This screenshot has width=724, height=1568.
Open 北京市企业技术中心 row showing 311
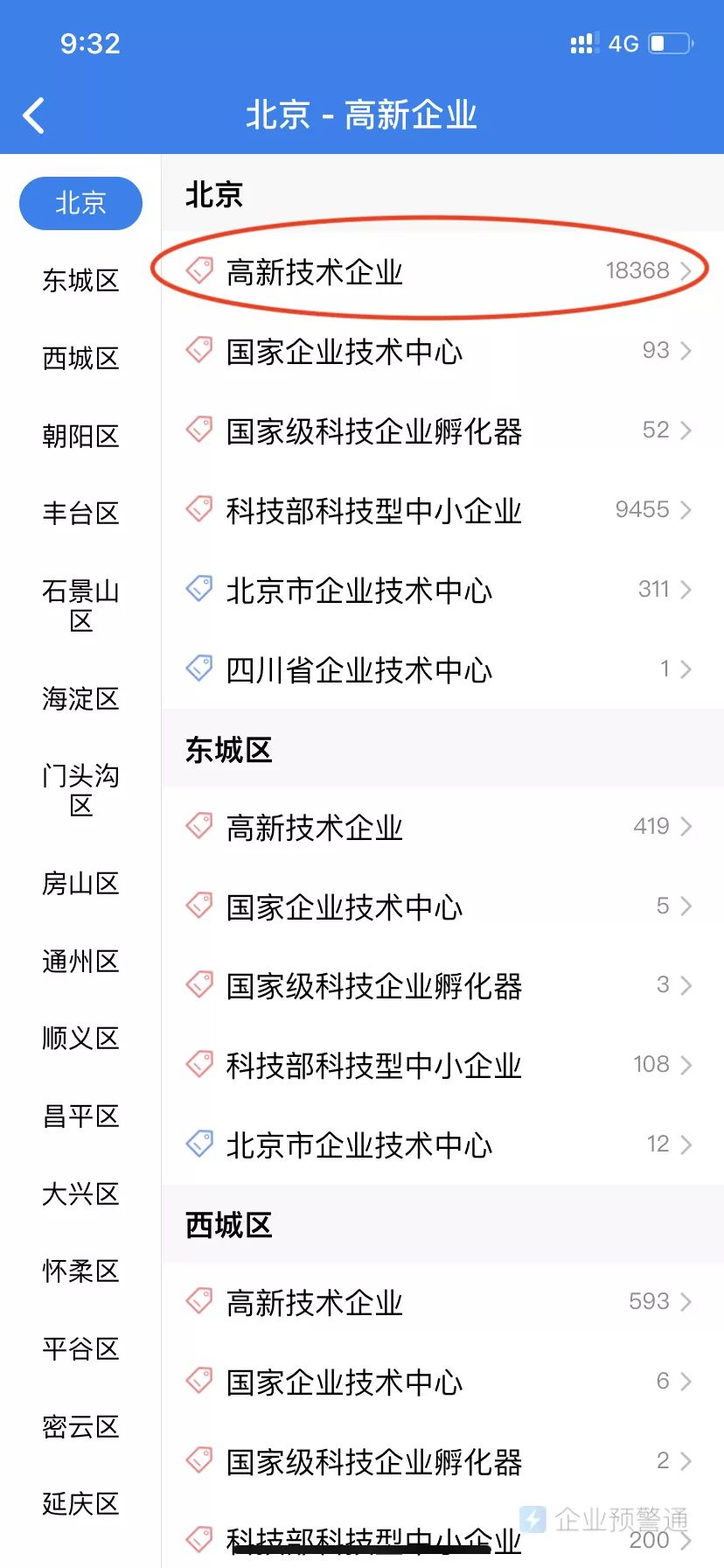tap(442, 591)
